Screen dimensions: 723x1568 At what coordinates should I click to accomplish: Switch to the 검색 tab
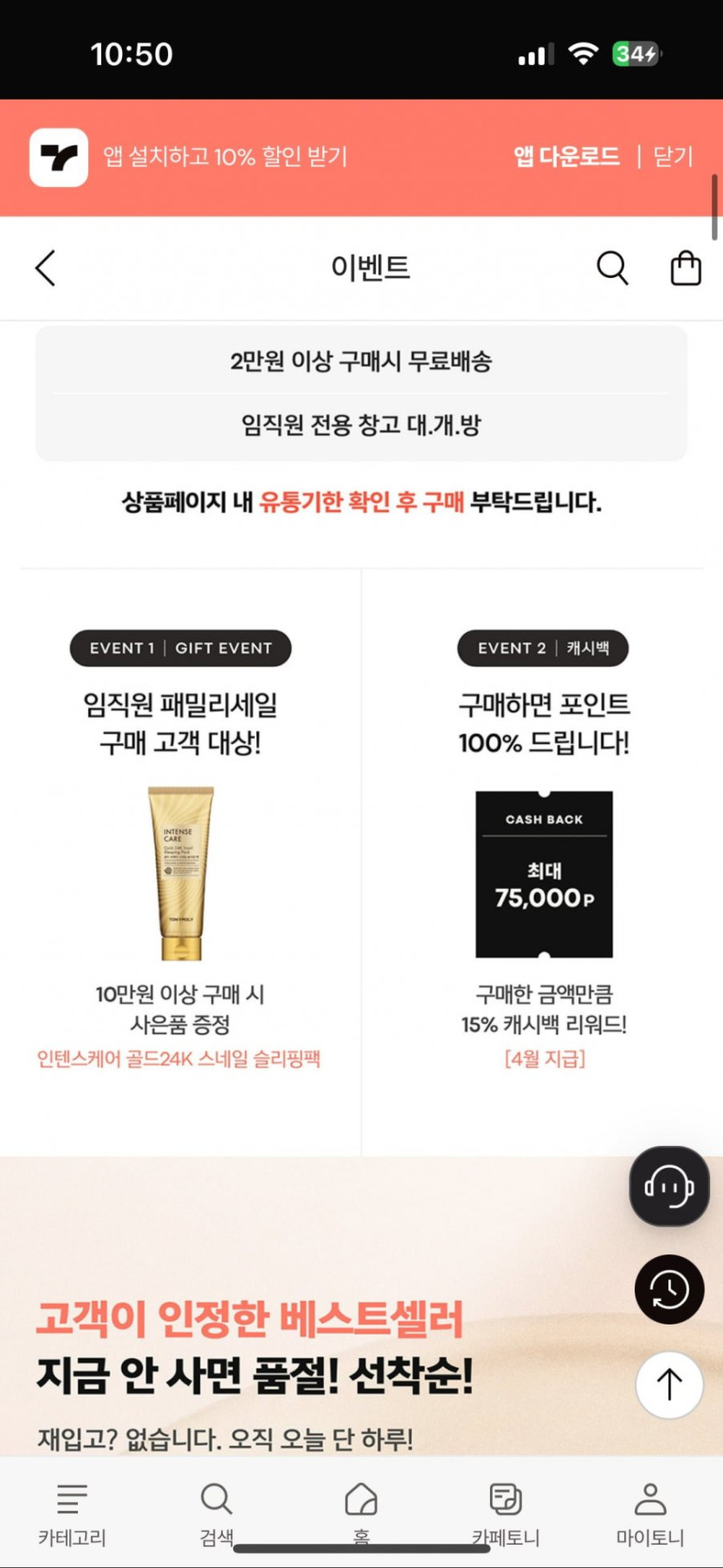[216, 1515]
